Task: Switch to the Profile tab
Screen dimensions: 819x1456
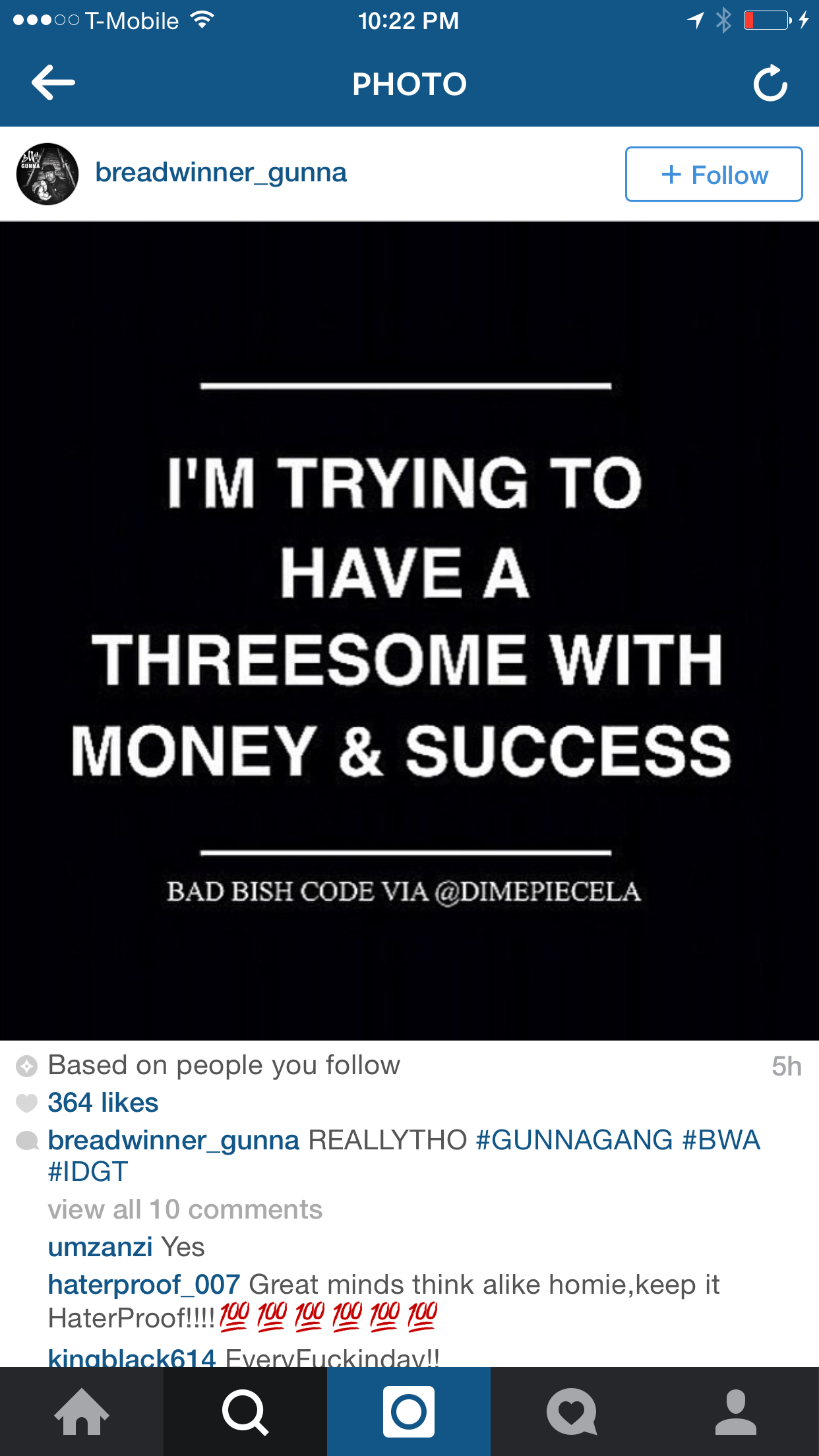Action: pyautogui.click(x=736, y=1411)
